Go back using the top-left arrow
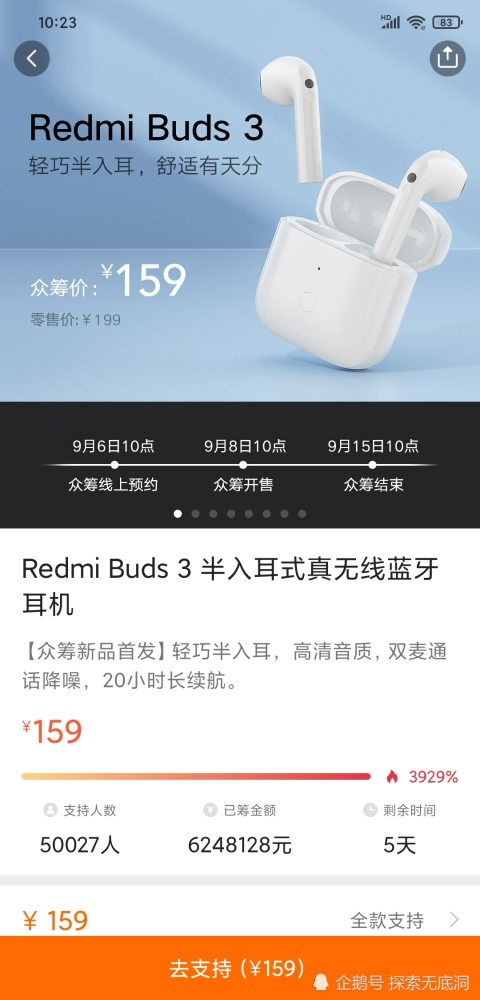Viewport: 480px width, 1000px height. coord(32,59)
